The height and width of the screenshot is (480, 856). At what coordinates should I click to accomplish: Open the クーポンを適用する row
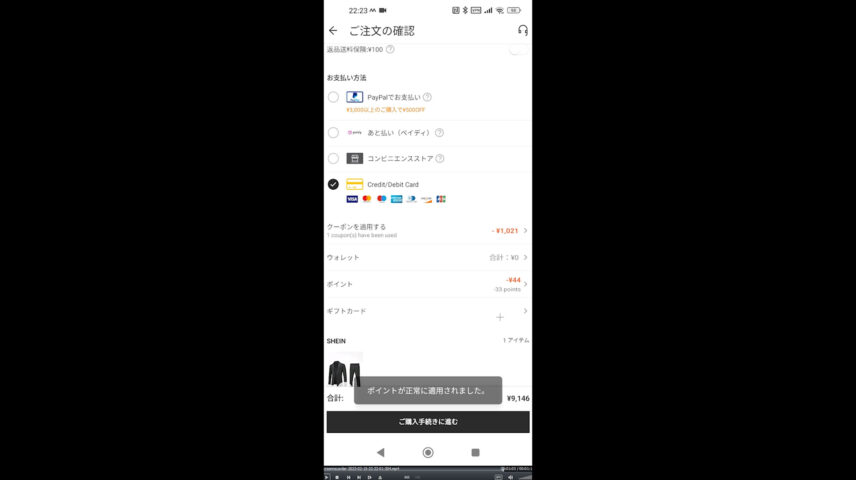427,230
